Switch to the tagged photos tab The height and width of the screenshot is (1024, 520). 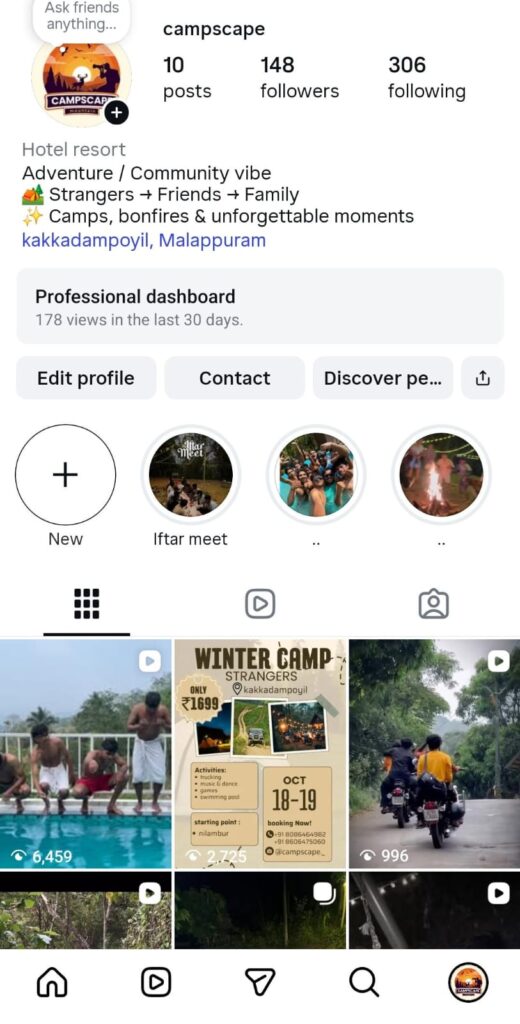434,604
